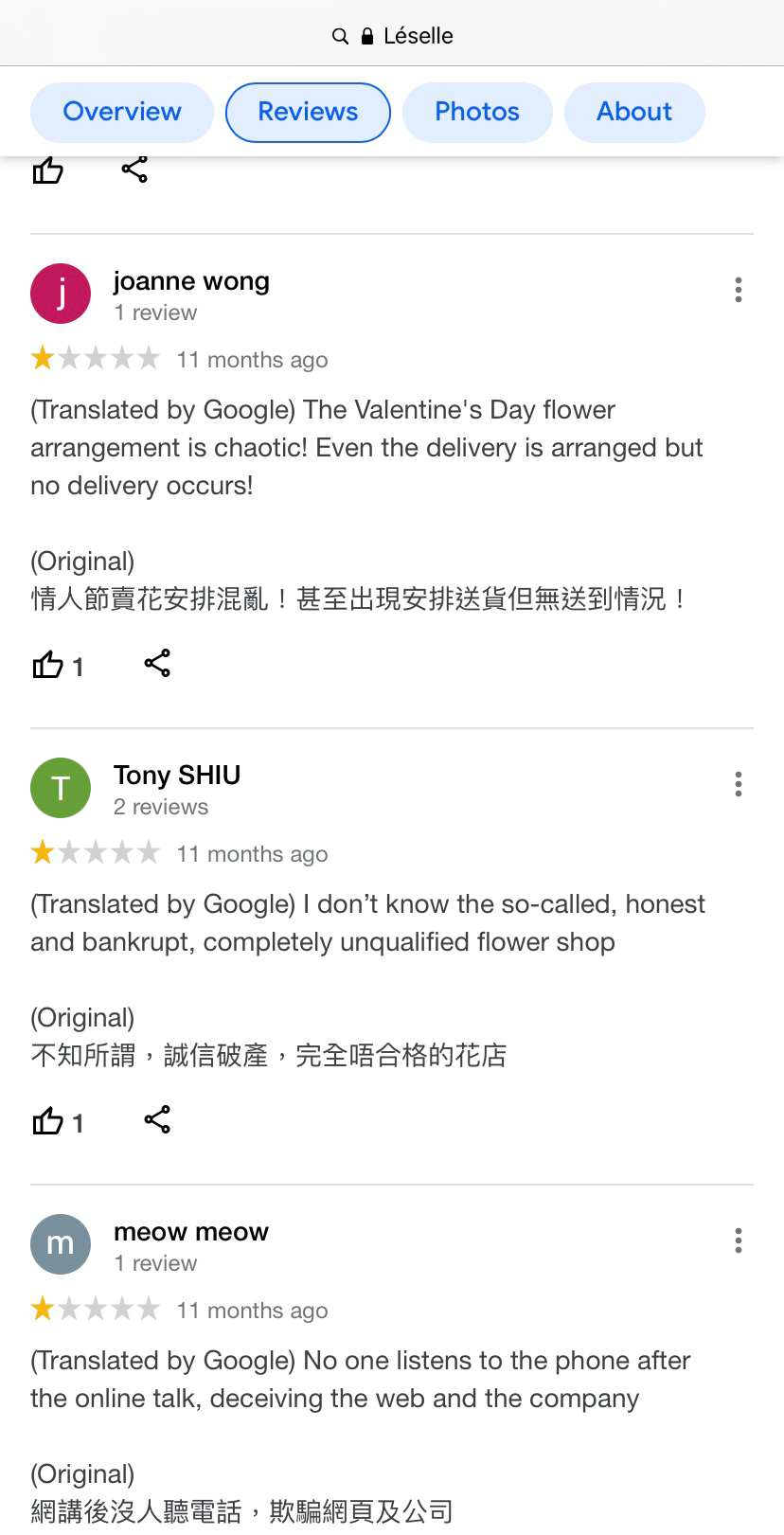The height and width of the screenshot is (1535, 784).
Task: Tap the Léselle address bar
Action: 392,36
